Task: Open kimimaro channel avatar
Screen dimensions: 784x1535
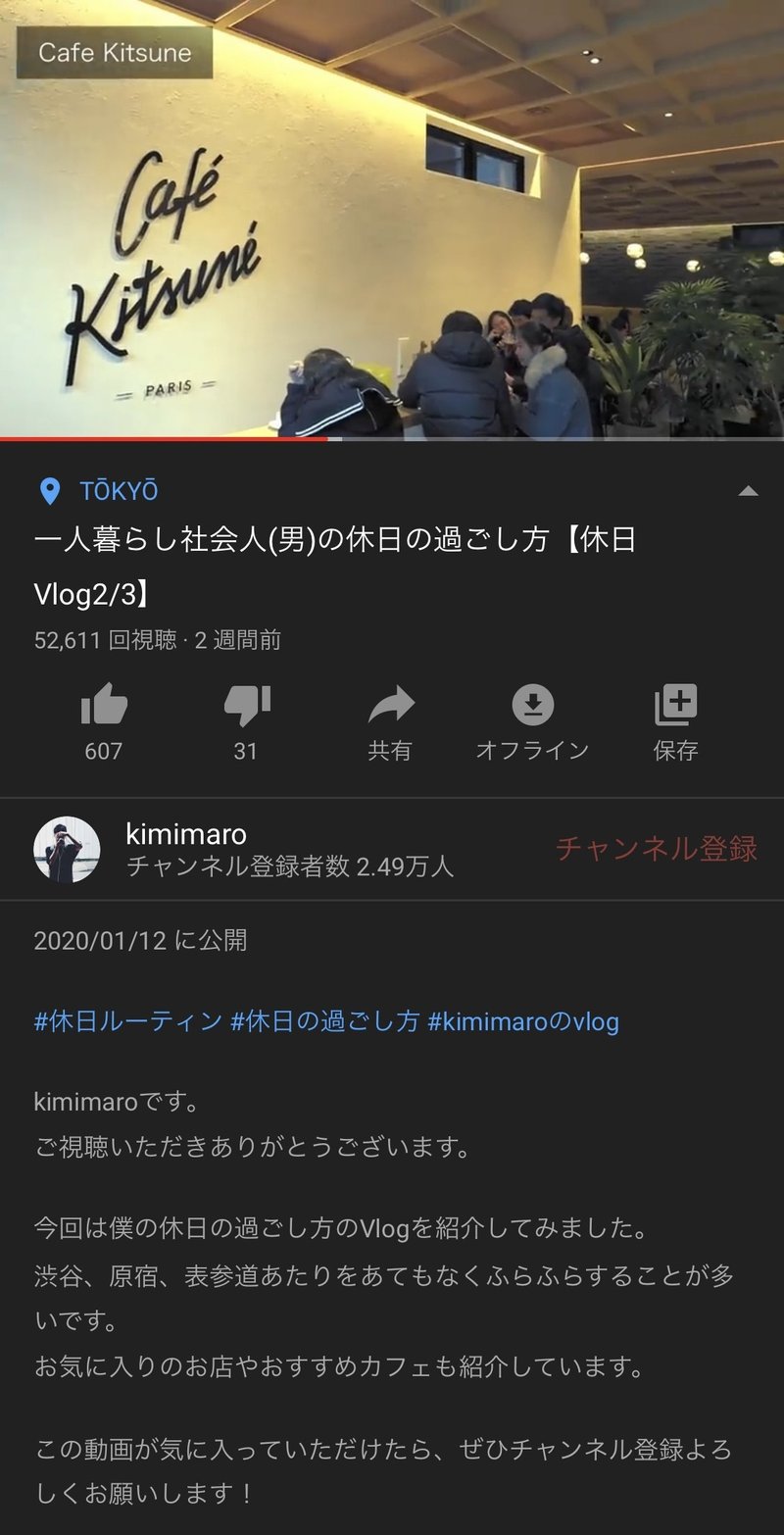Action: coord(67,849)
